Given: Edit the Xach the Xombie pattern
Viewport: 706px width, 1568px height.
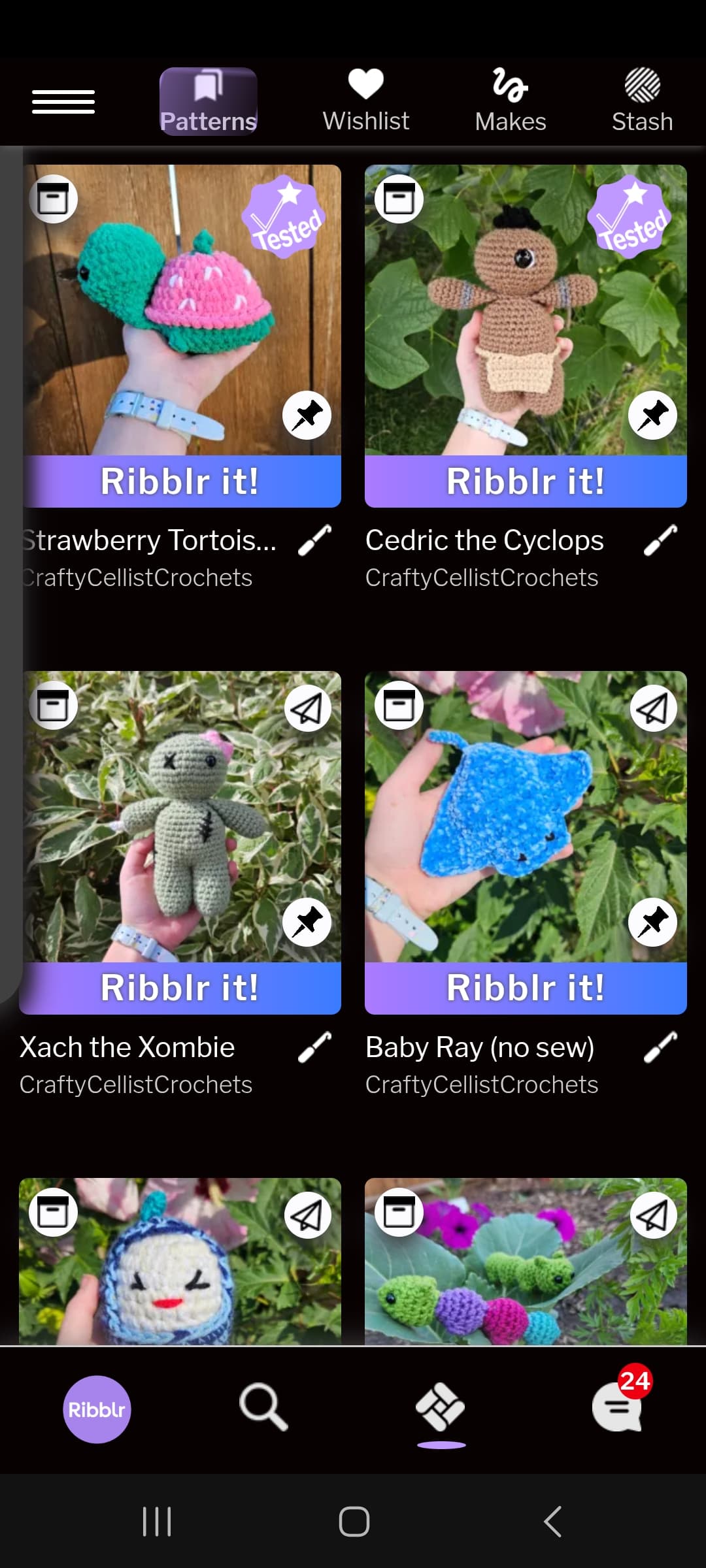Looking at the screenshot, I should pyautogui.click(x=314, y=1047).
